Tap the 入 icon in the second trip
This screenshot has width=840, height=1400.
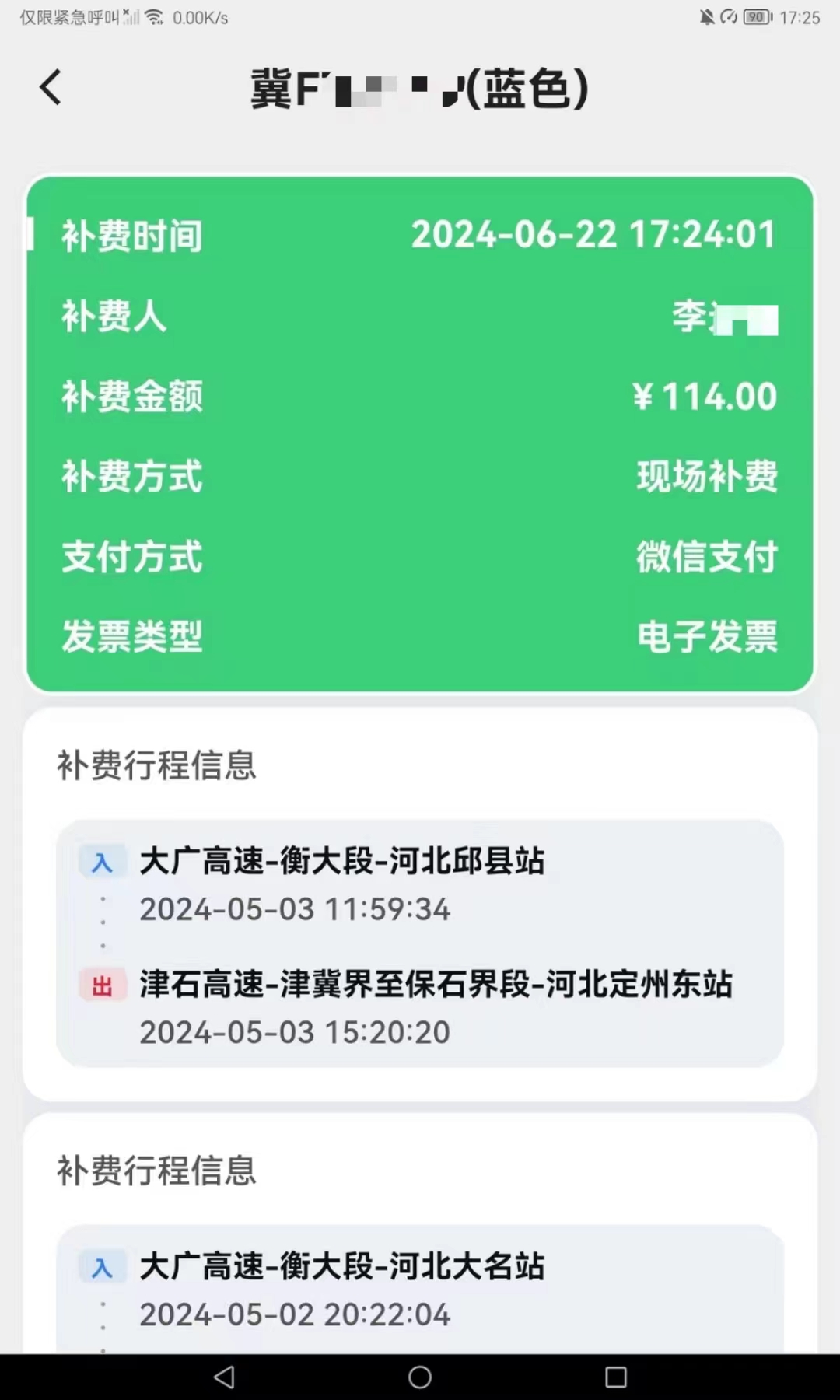[x=102, y=1268]
